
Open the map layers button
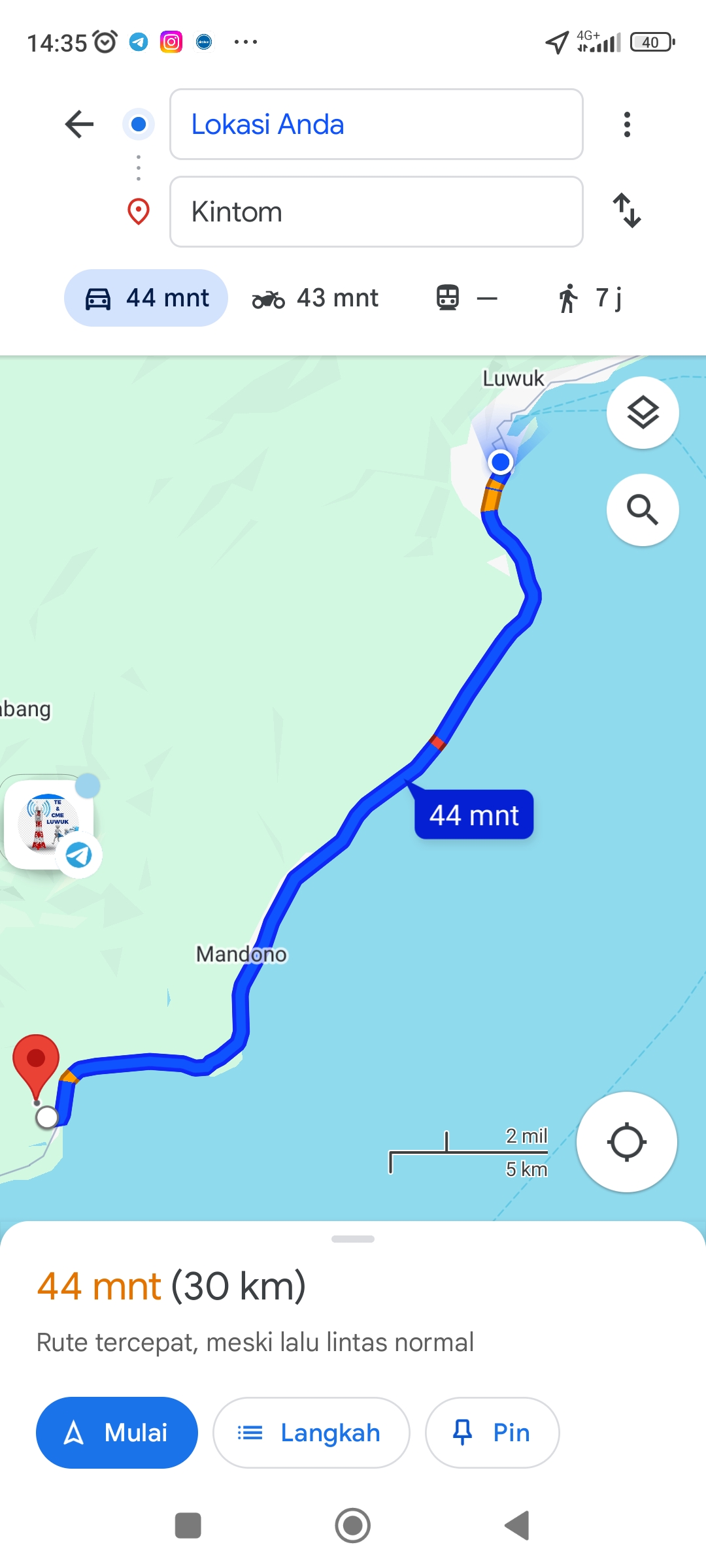coord(643,413)
